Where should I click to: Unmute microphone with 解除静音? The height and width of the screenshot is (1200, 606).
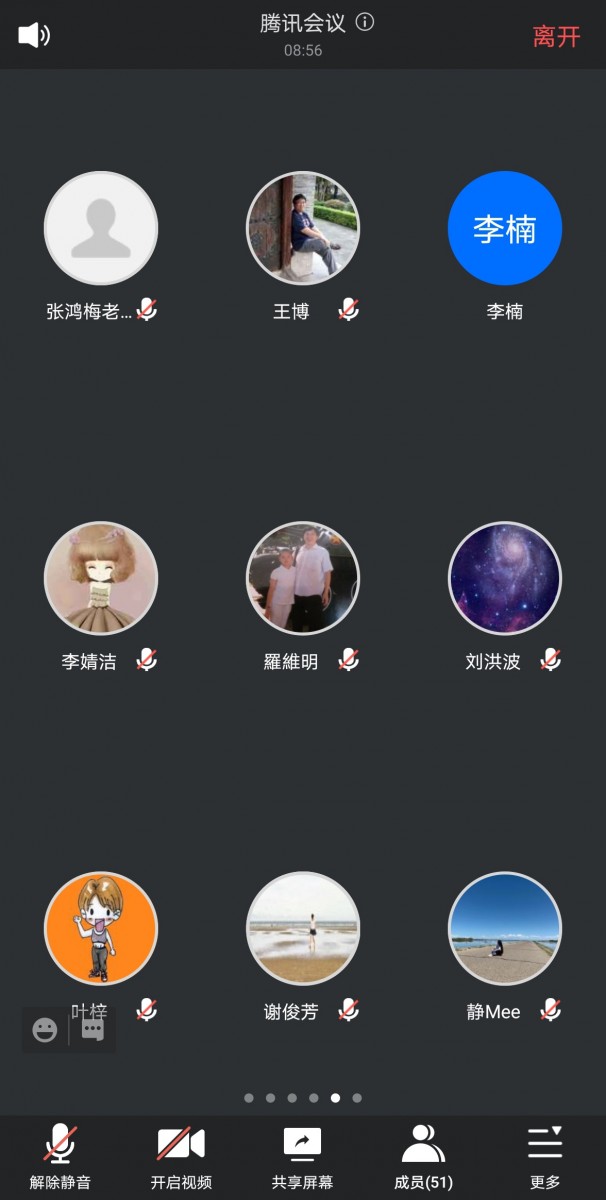[x=60, y=1156]
